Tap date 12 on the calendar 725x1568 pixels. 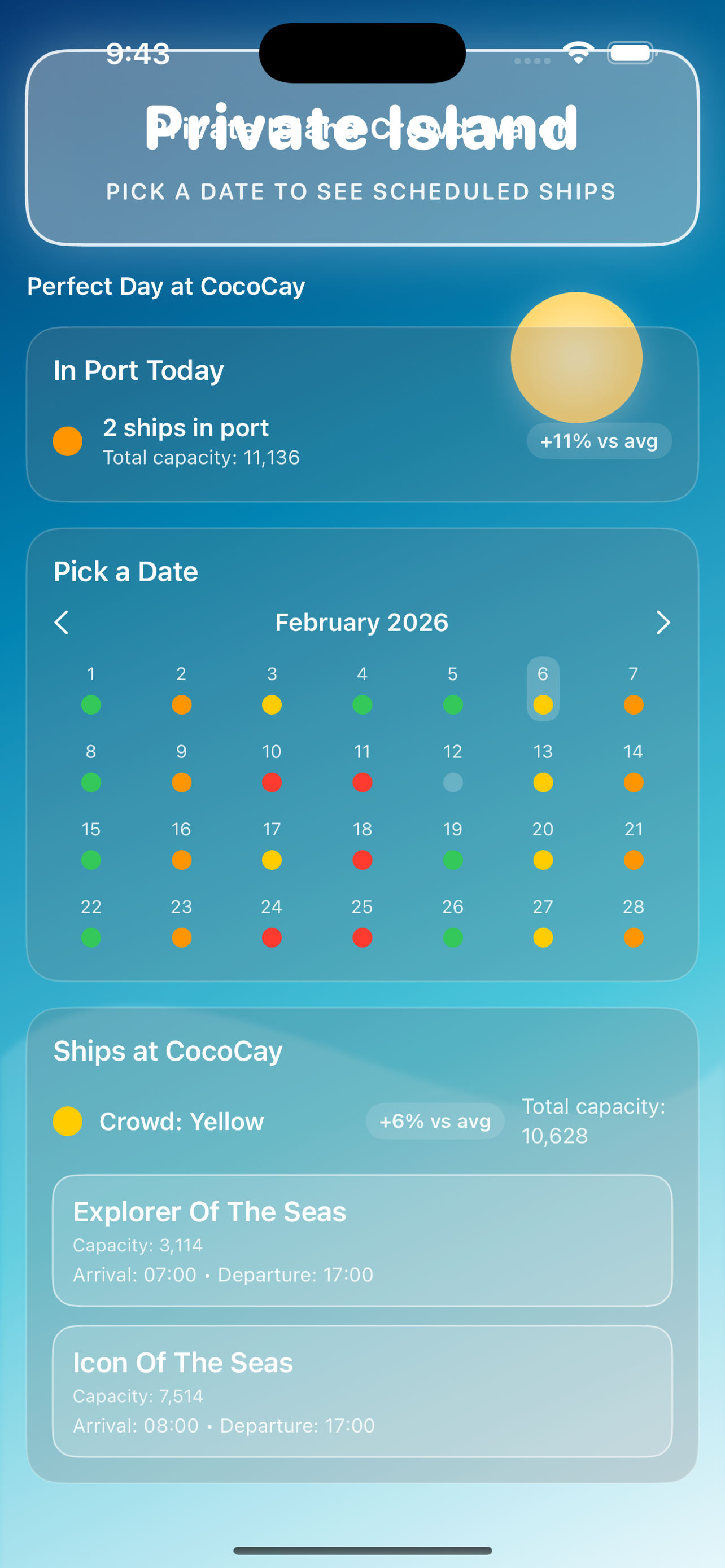(x=452, y=767)
